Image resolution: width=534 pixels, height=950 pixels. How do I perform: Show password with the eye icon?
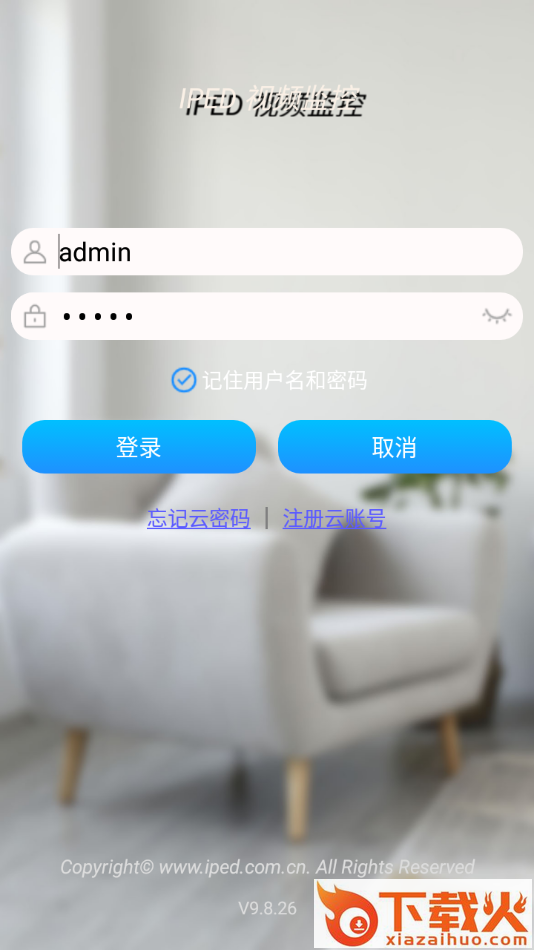[x=496, y=316]
